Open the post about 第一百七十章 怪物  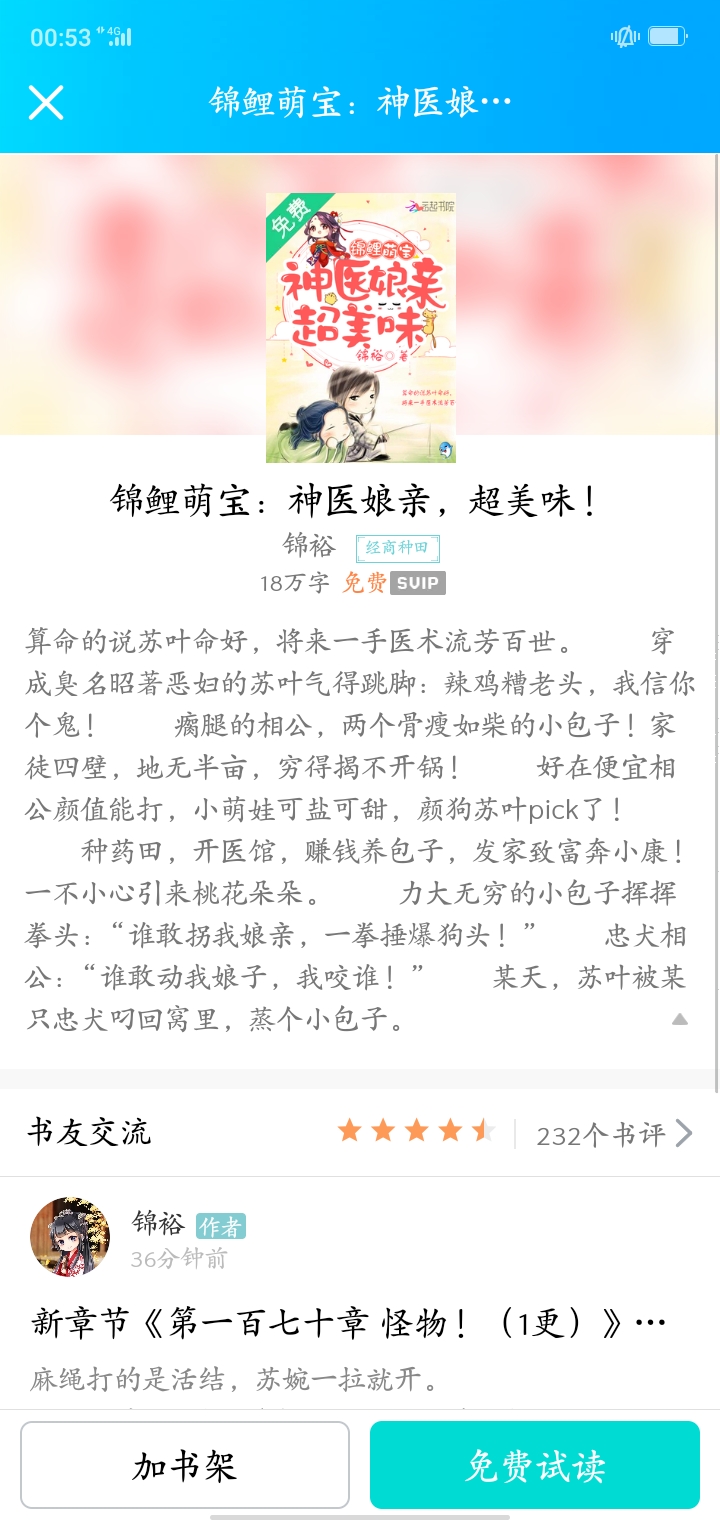coord(349,1323)
